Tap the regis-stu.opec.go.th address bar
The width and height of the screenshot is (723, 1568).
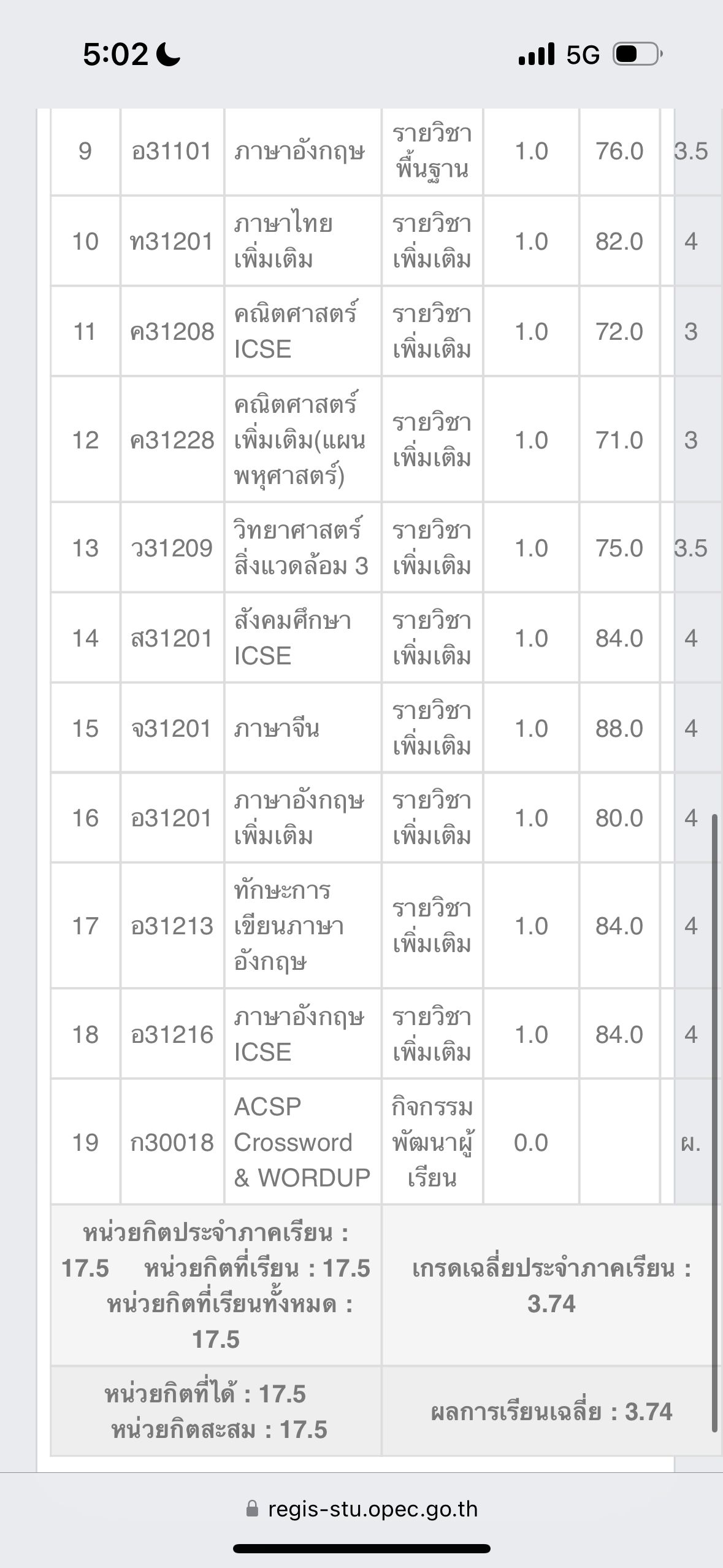click(362, 1508)
